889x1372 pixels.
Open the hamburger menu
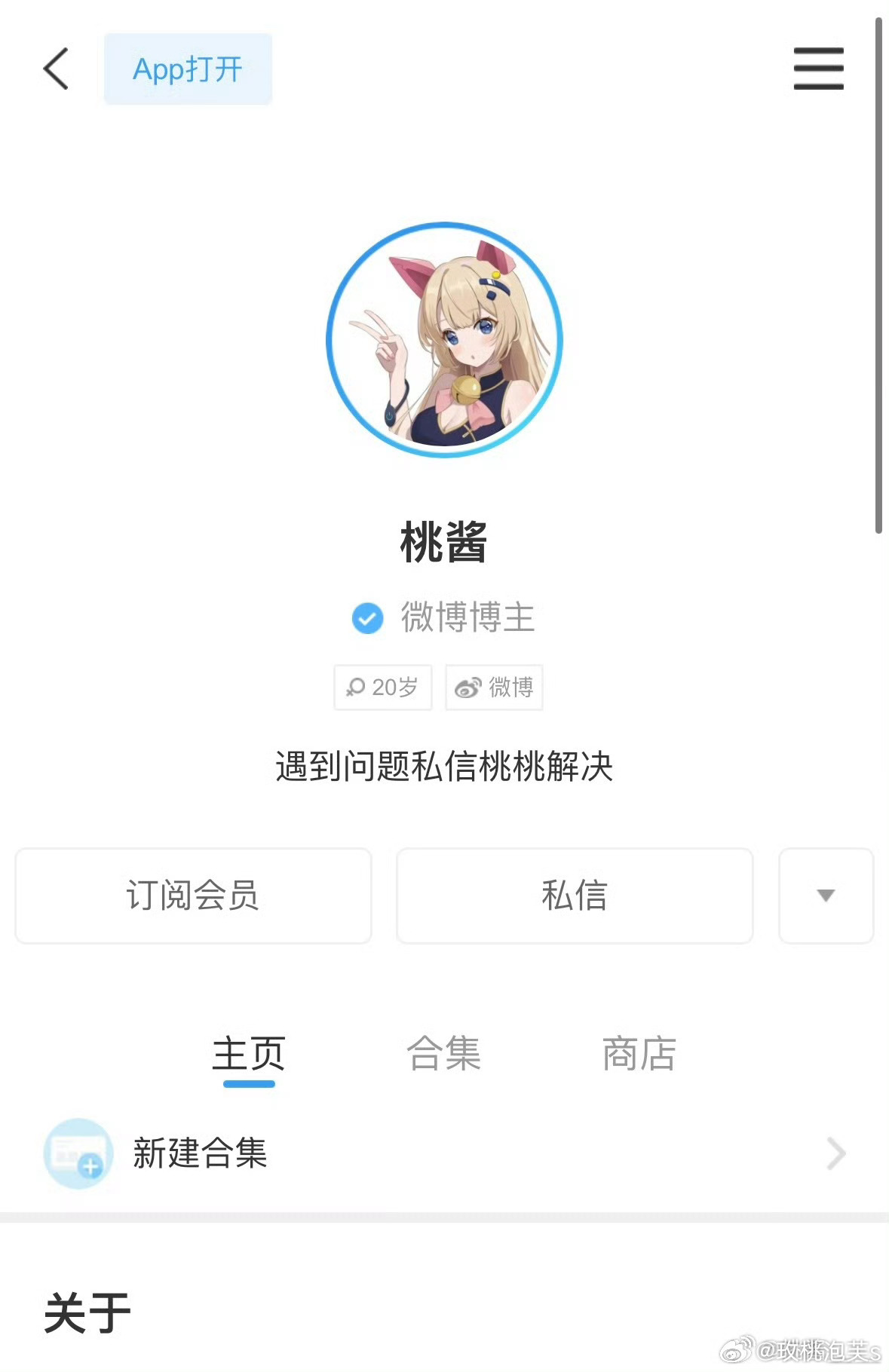point(818,69)
